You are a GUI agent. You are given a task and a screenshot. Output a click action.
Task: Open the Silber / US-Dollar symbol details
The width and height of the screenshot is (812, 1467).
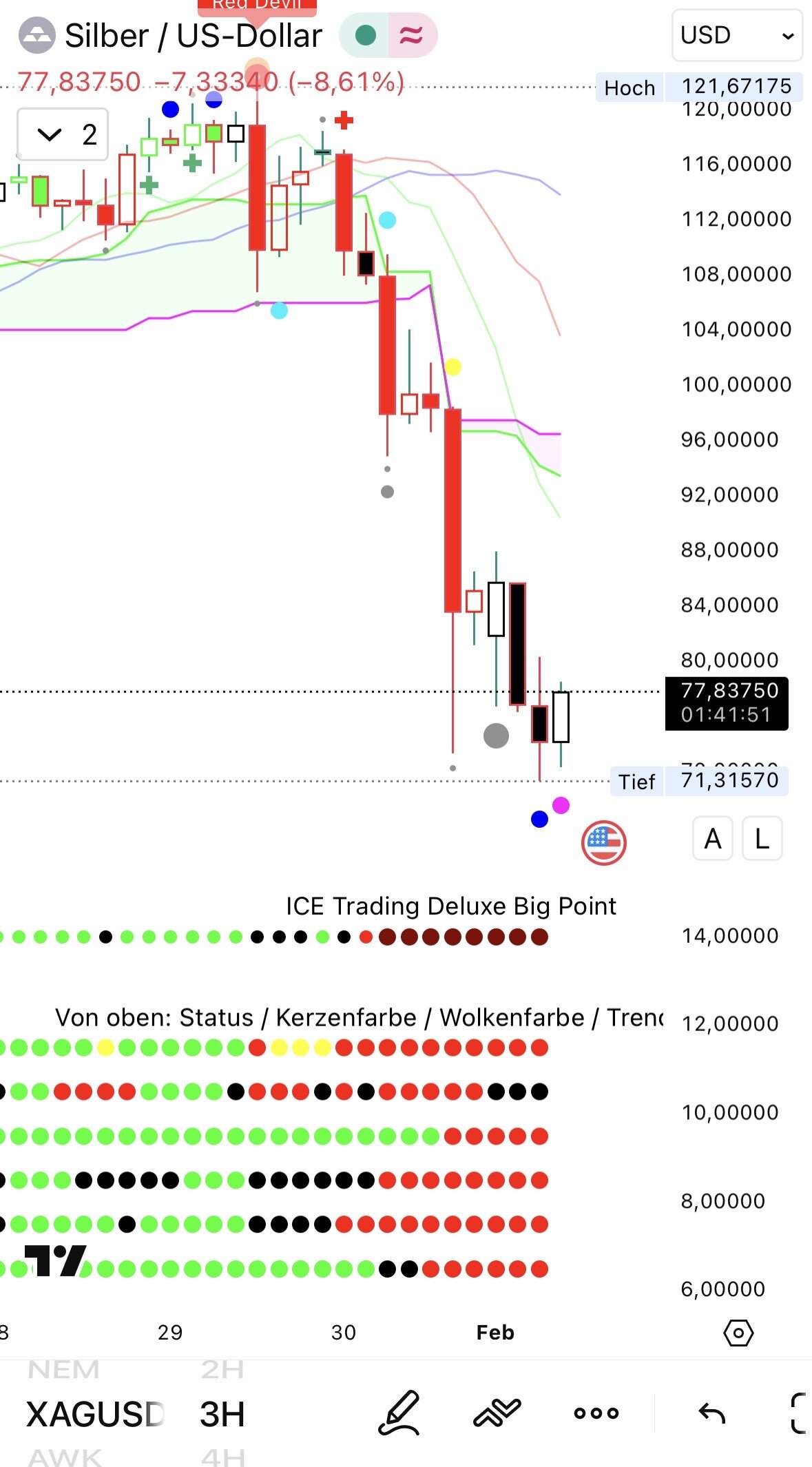pos(193,36)
